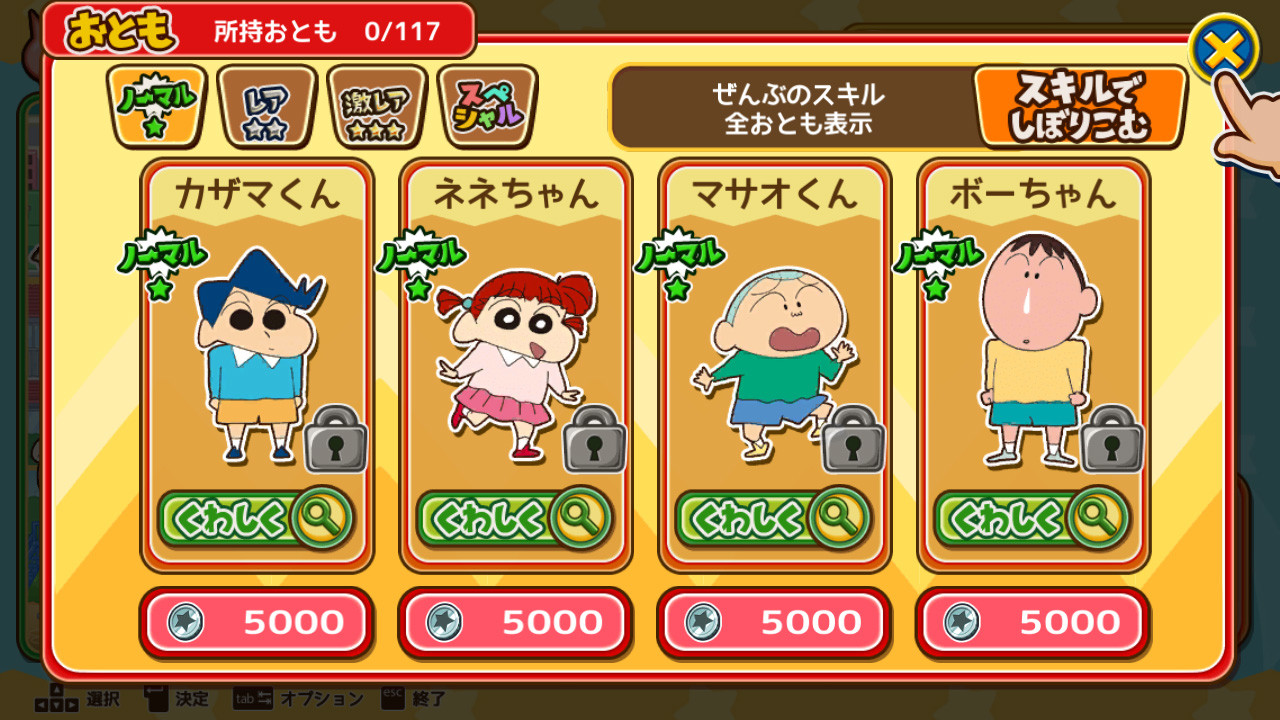Buy ネネちゃん for 5000
Image resolution: width=1280 pixels, height=720 pixels.
point(515,623)
